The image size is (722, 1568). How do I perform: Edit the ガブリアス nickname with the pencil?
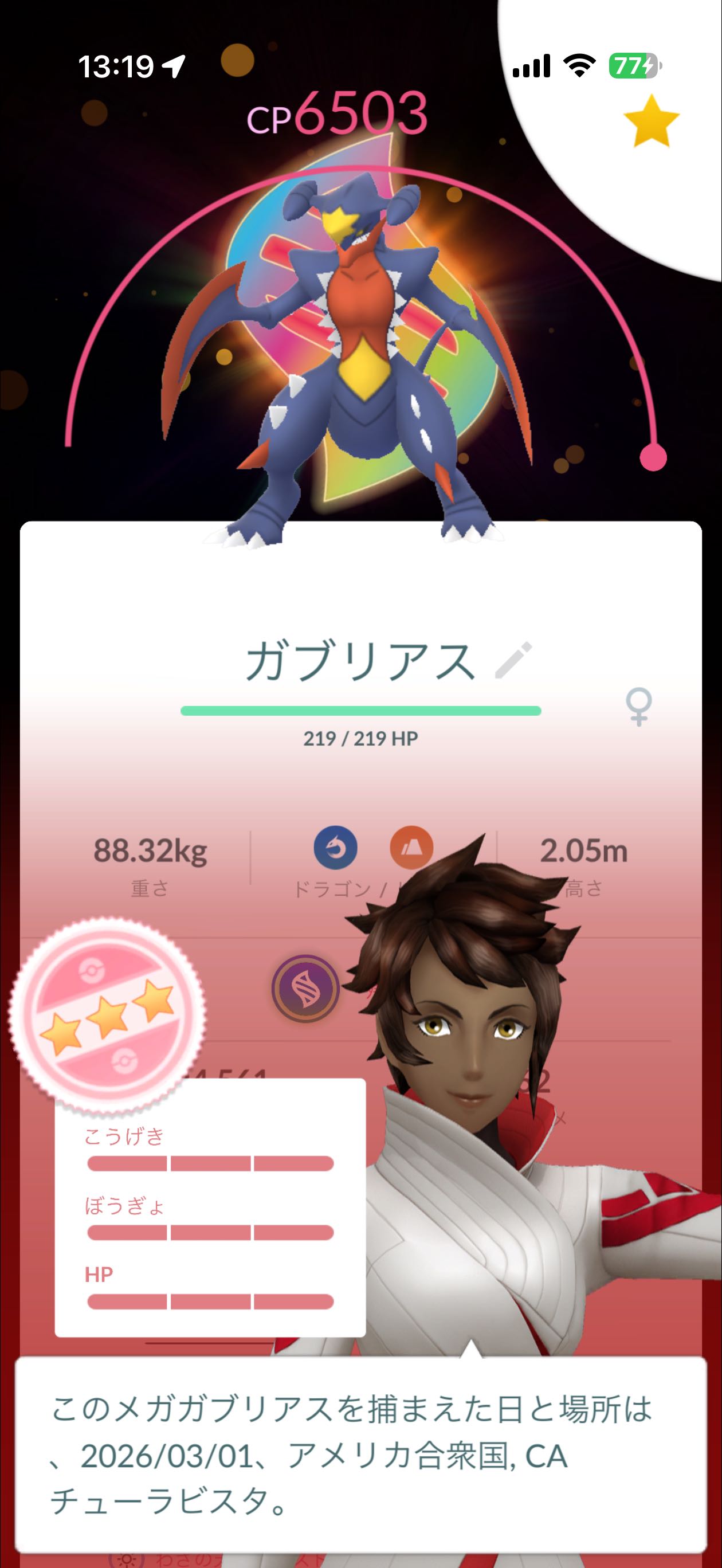click(513, 660)
